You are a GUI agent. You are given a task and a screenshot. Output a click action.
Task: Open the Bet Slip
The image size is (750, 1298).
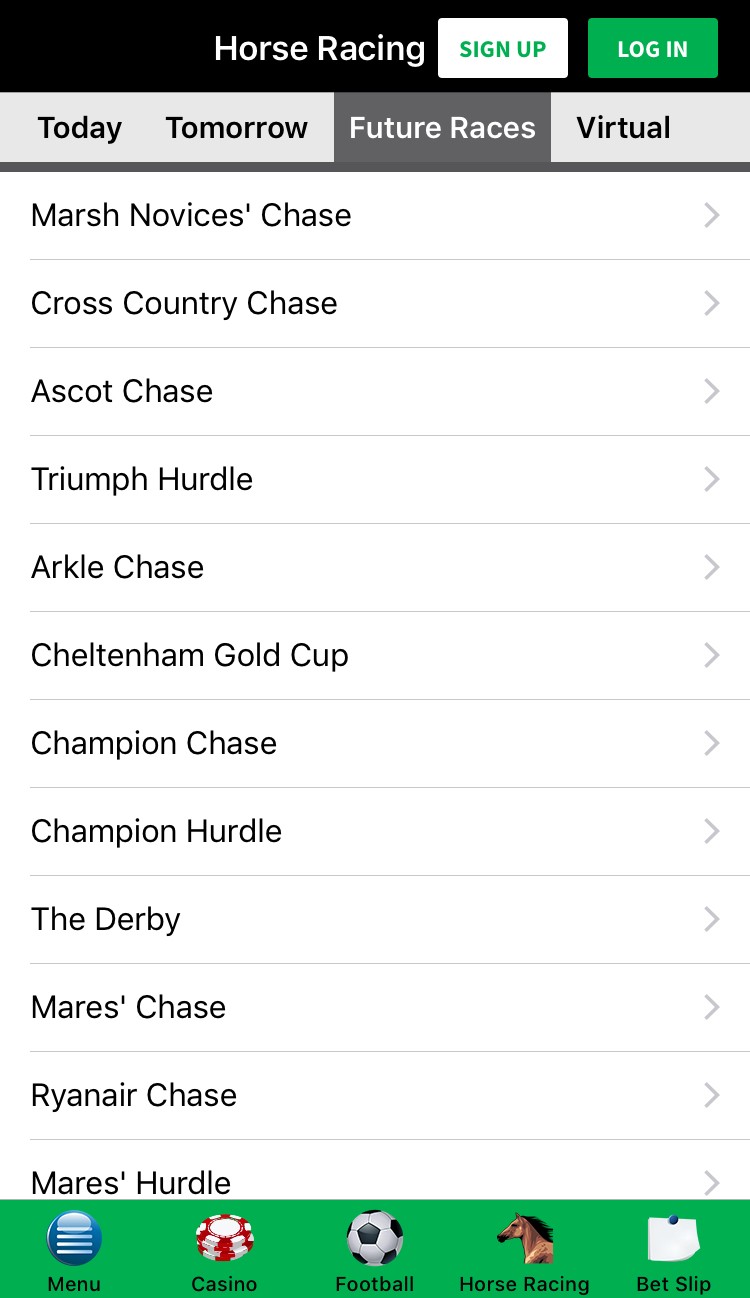coord(674,1250)
